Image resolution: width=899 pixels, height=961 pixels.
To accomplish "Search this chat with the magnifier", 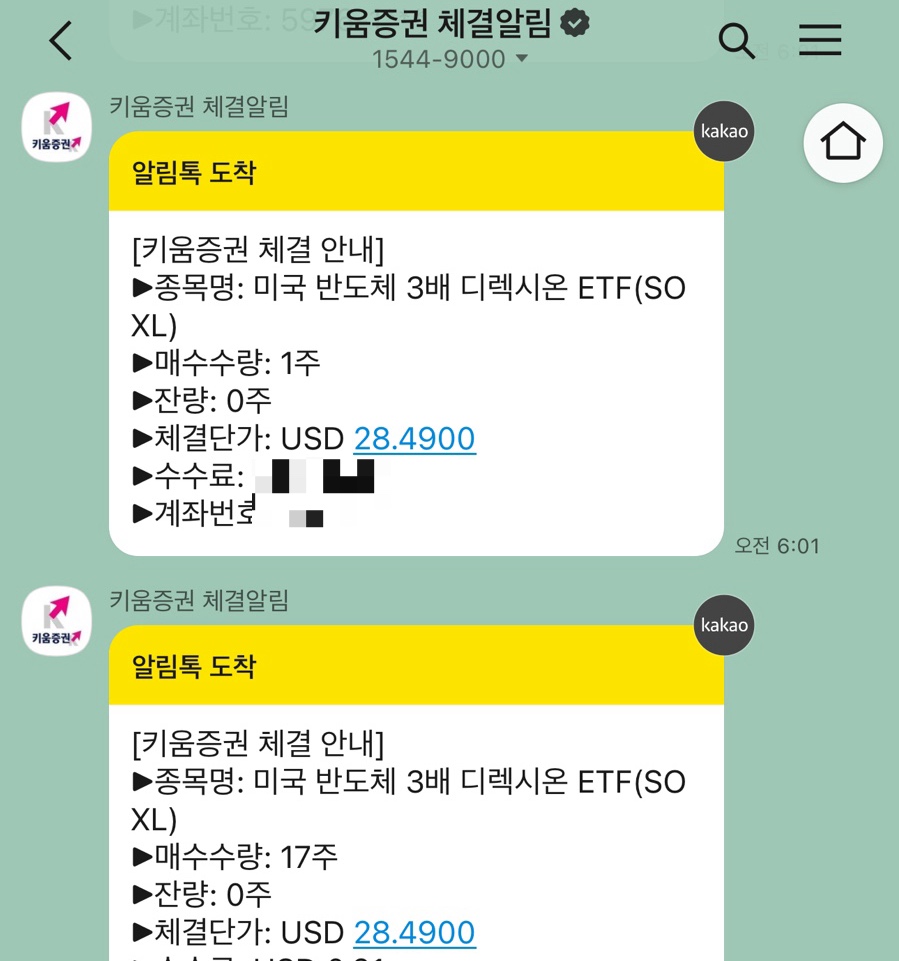I will (x=736, y=41).
